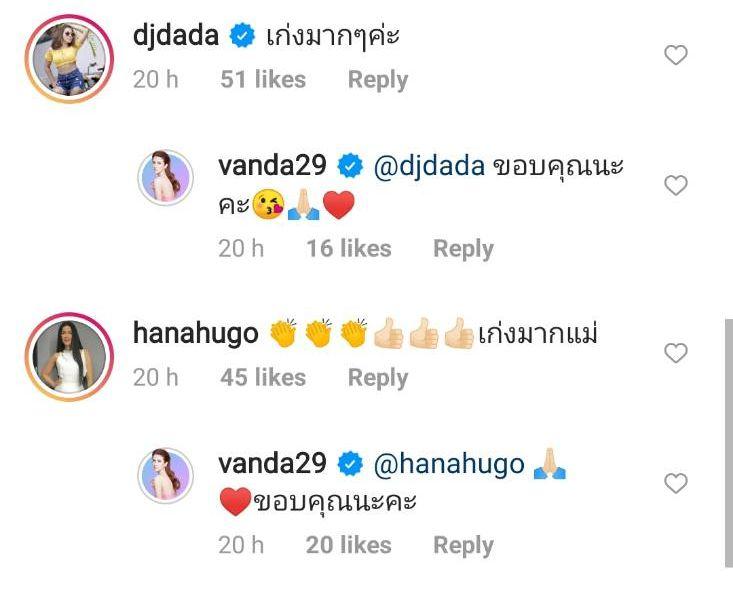This screenshot has width=733, height=592.
Task: Open the @djdada mention link
Action: pos(429,167)
